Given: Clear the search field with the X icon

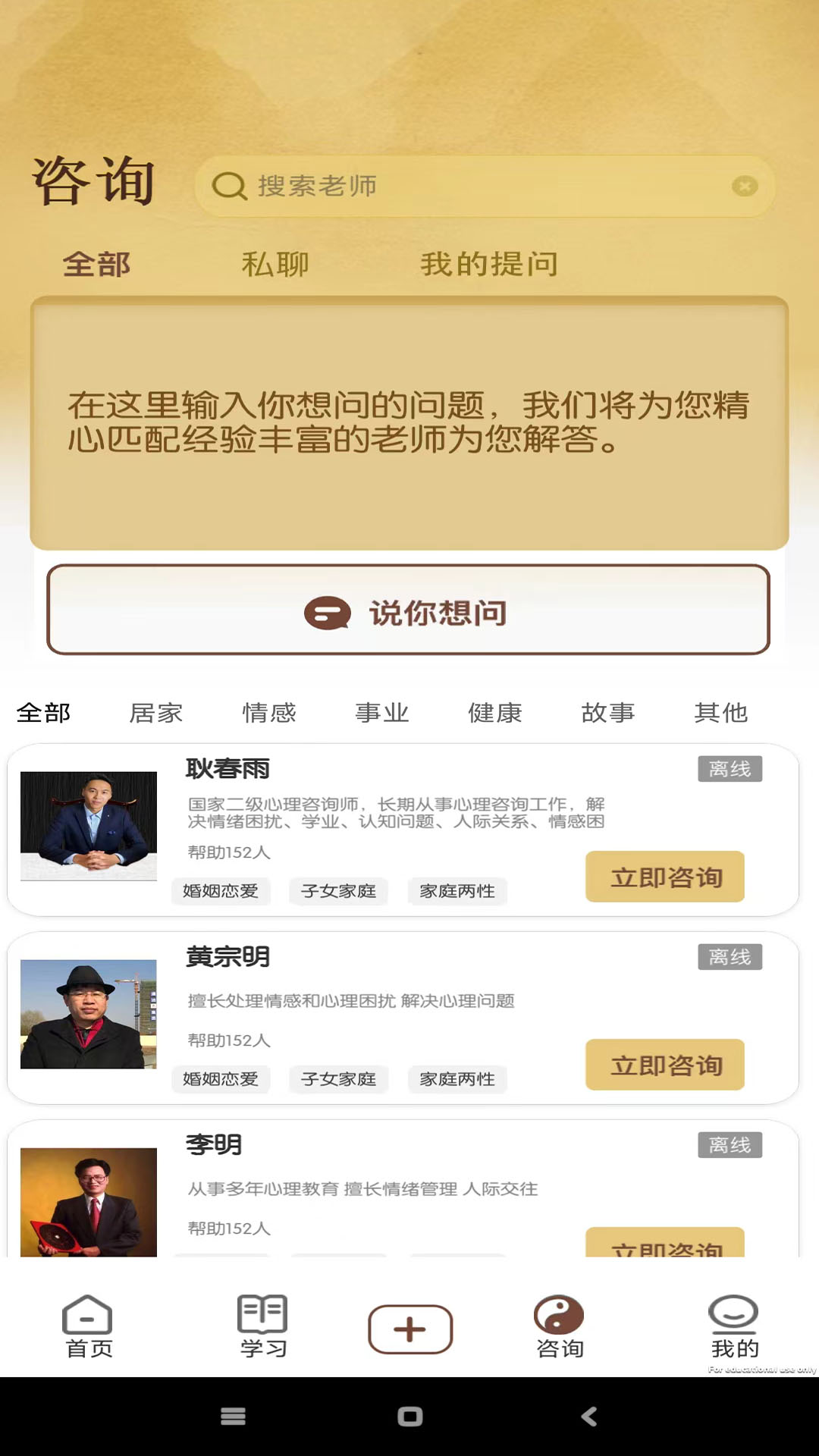Looking at the screenshot, I should click(x=745, y=186).
